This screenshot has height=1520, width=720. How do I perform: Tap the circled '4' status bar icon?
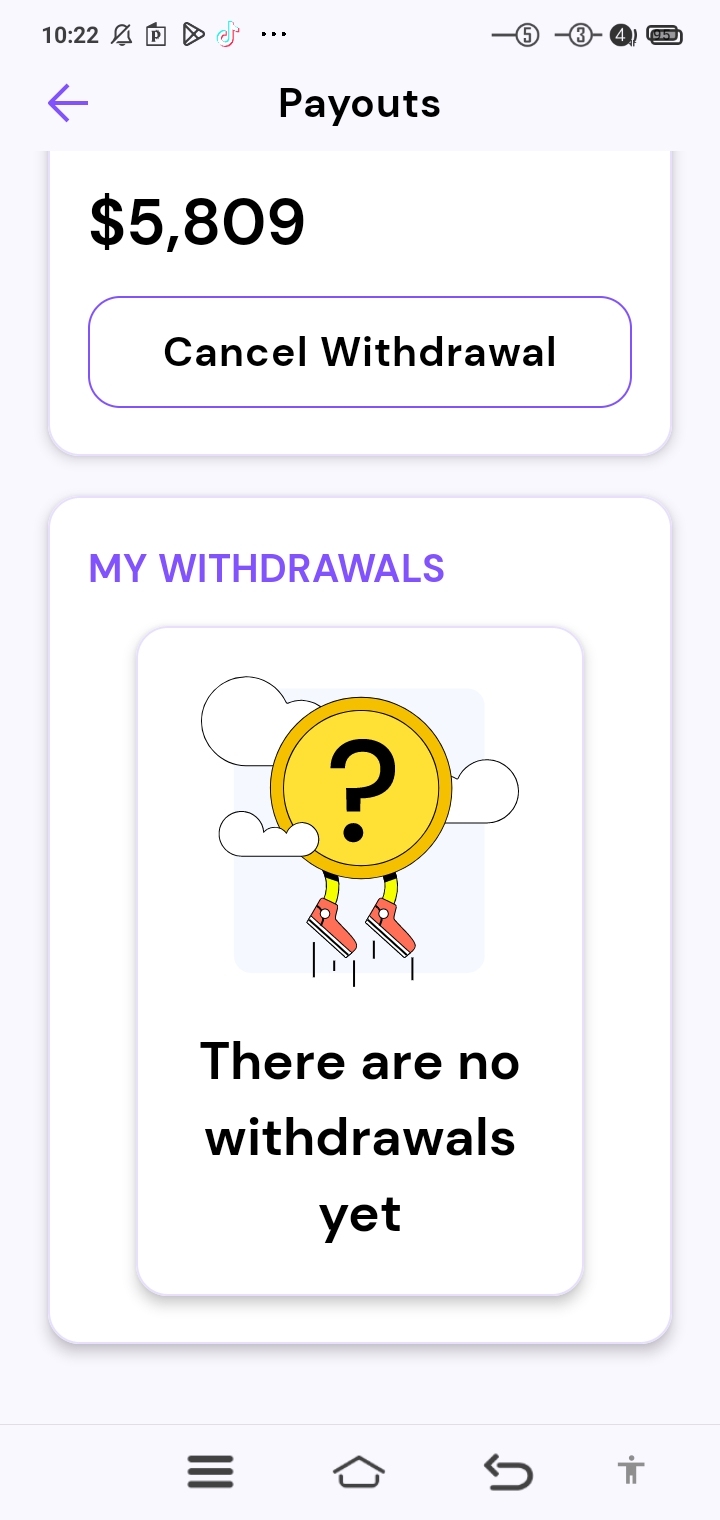click(621, 33)
